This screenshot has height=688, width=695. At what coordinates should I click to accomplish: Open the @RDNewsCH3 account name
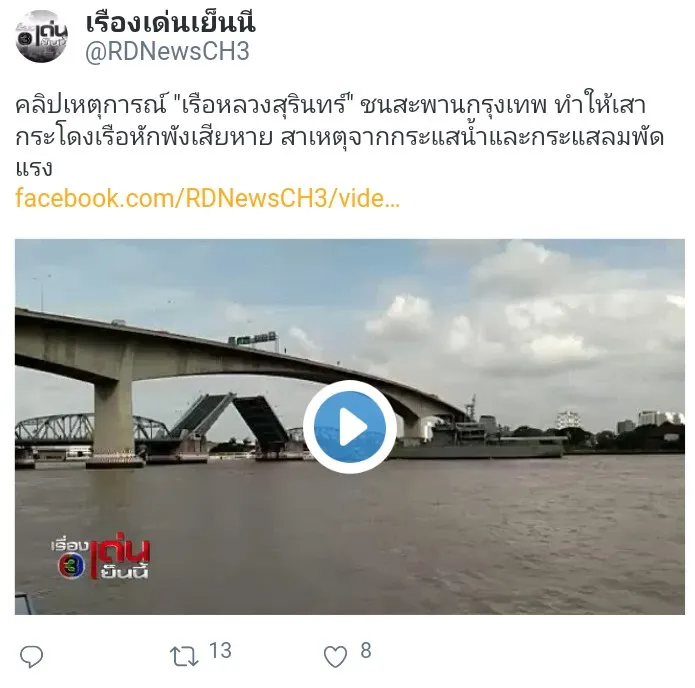pyautogui.click(x=167, y=52)
